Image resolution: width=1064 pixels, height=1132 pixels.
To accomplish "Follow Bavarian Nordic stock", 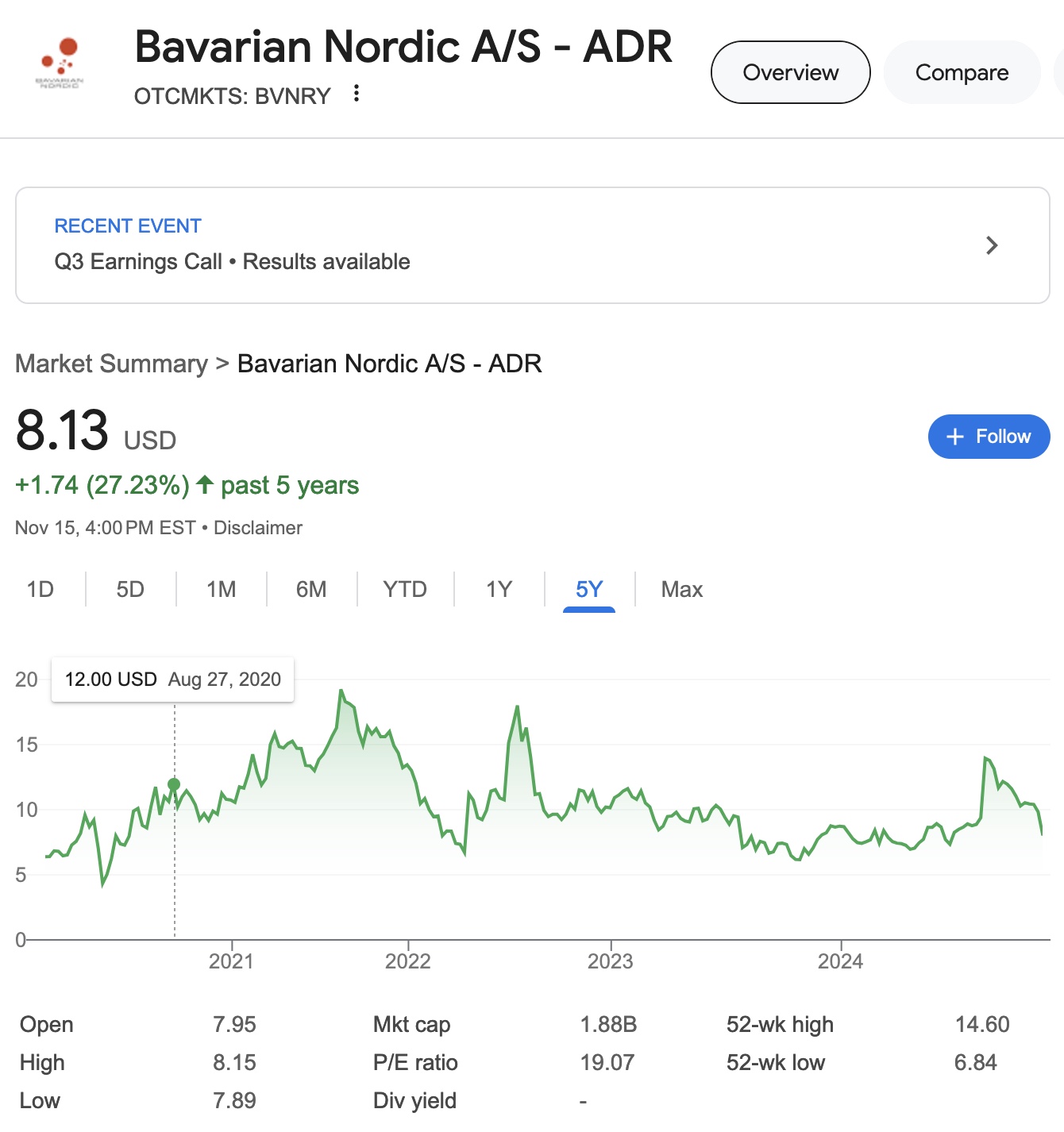I will point(989,437).
